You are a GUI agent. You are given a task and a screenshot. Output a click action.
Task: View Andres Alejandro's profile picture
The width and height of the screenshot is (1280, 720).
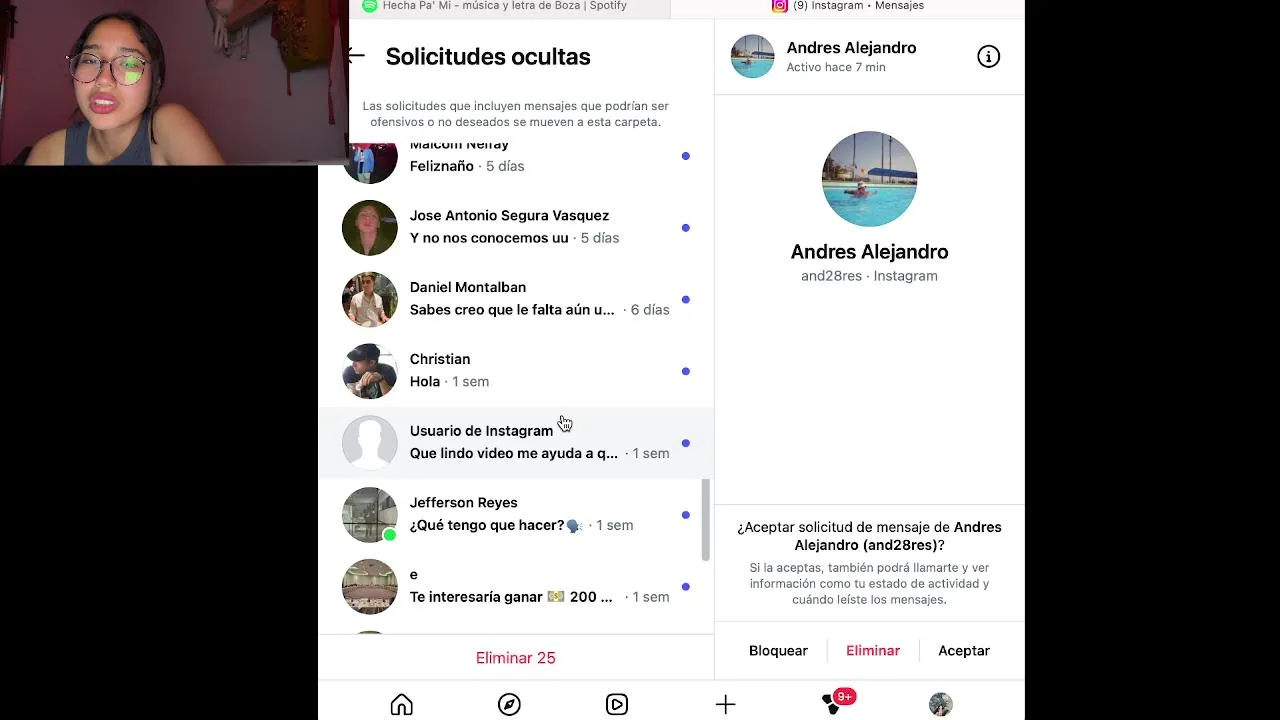click(x=869, y=179)
